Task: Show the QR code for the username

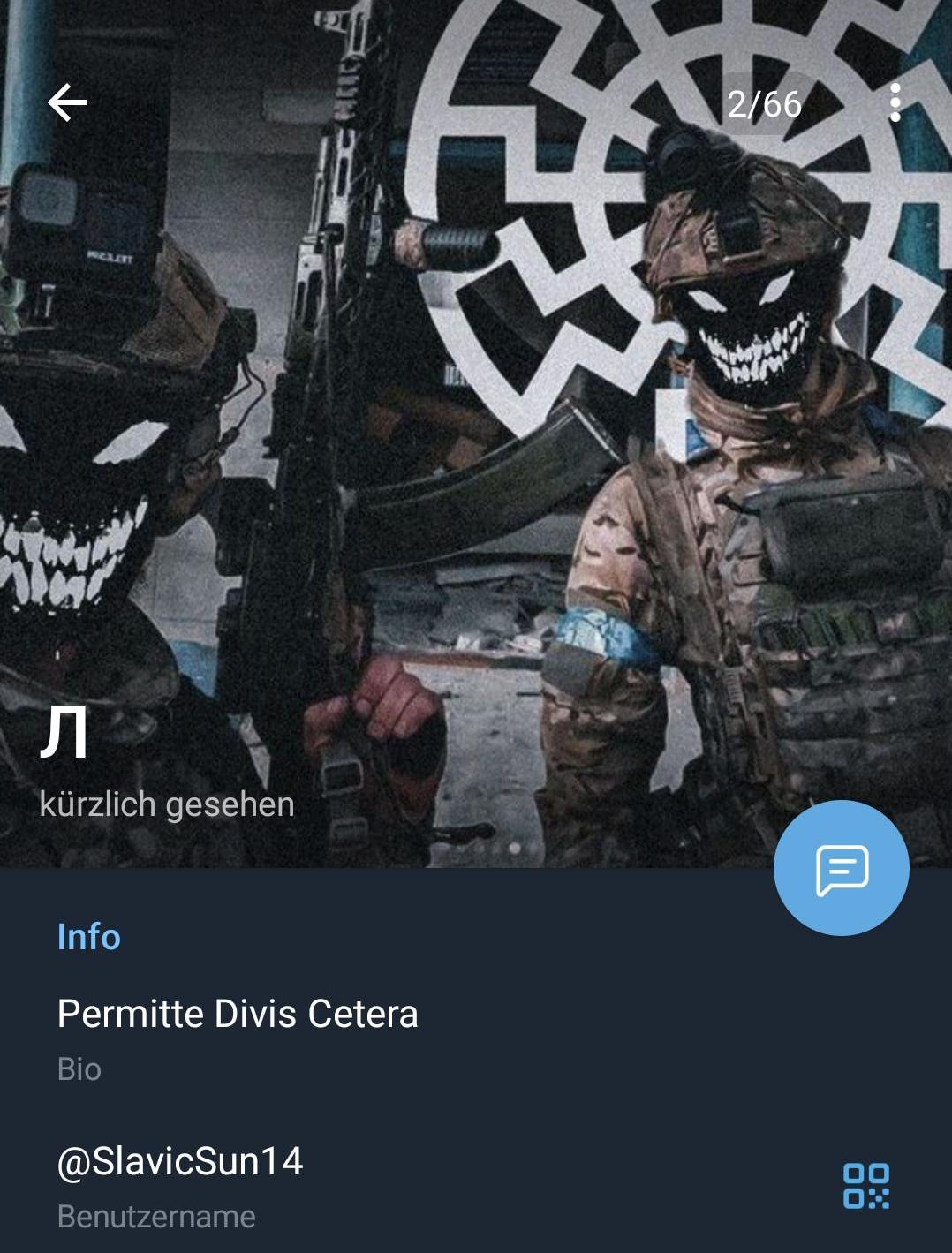Action: click(865, 1186)
